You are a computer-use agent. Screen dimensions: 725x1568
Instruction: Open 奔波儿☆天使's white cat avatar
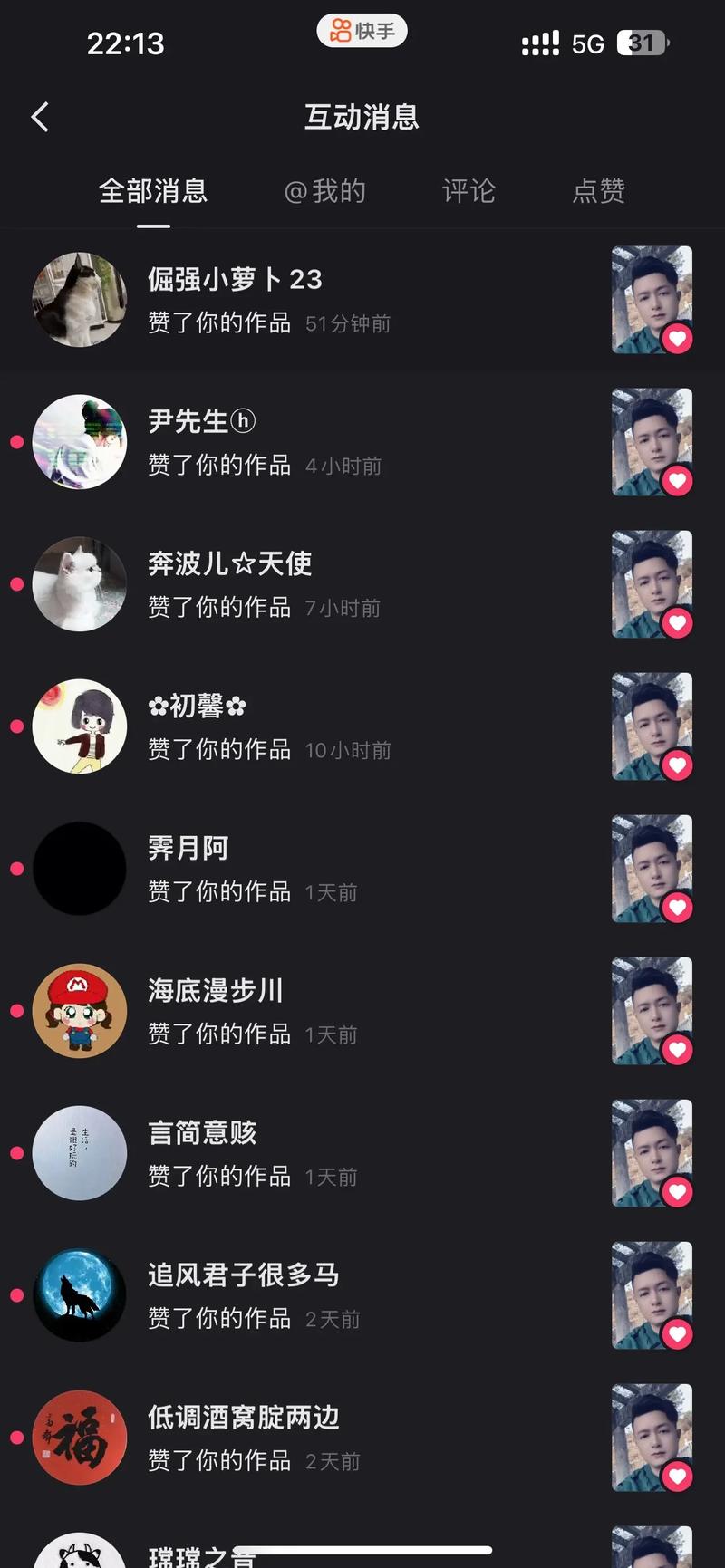click(x=79, y=583)
